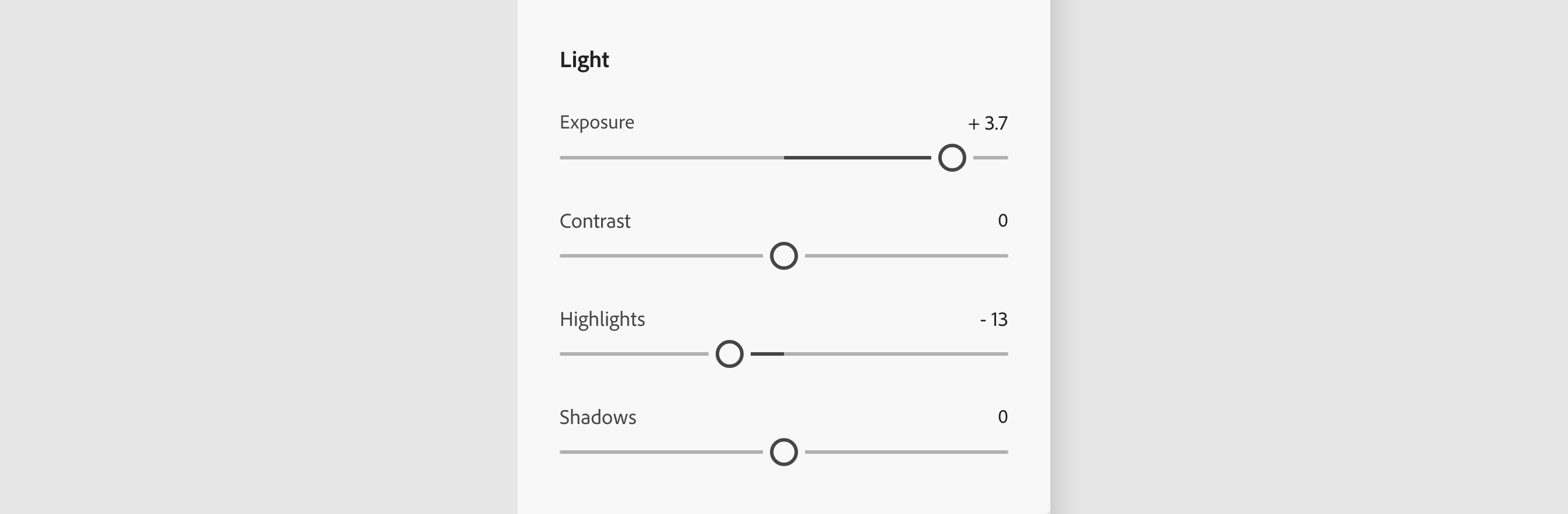Tap the Contrast slider handle

[x=783, y=256]
